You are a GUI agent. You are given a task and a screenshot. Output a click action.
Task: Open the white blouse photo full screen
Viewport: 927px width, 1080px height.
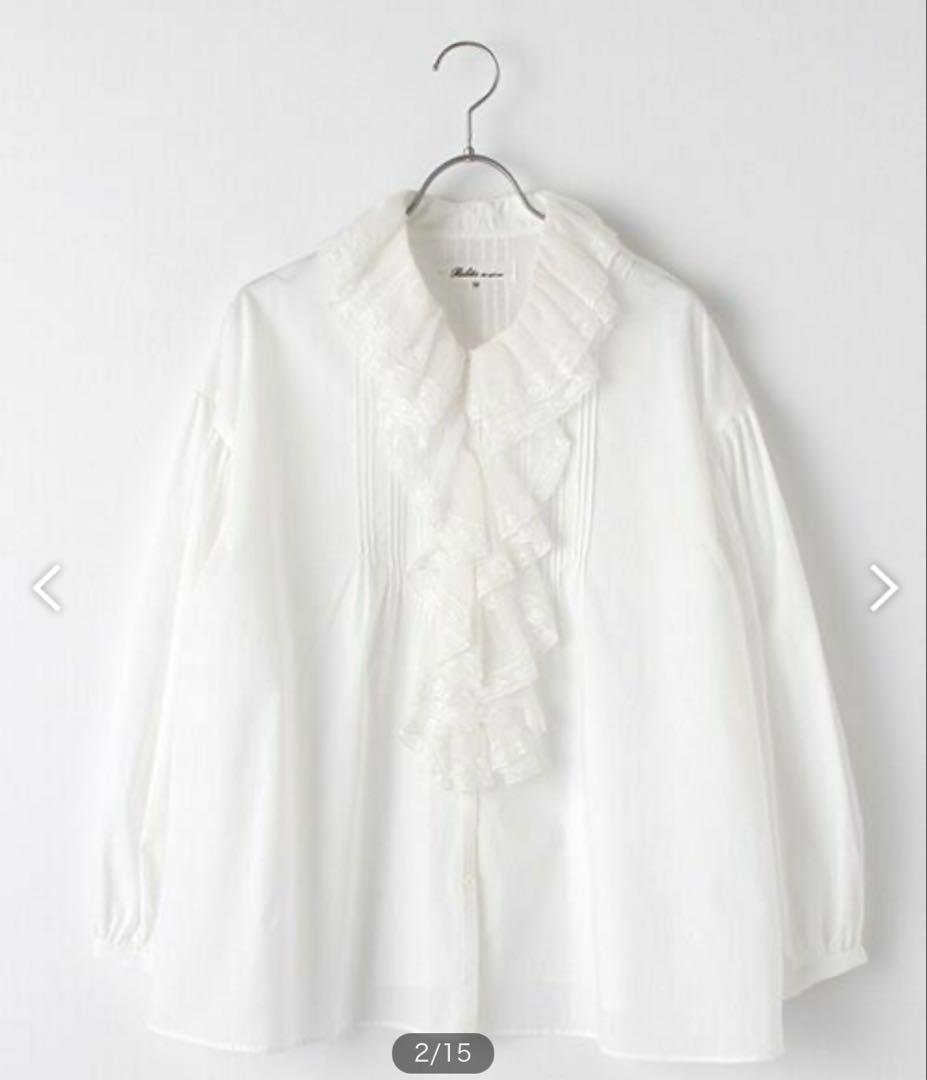coord(470,560)
